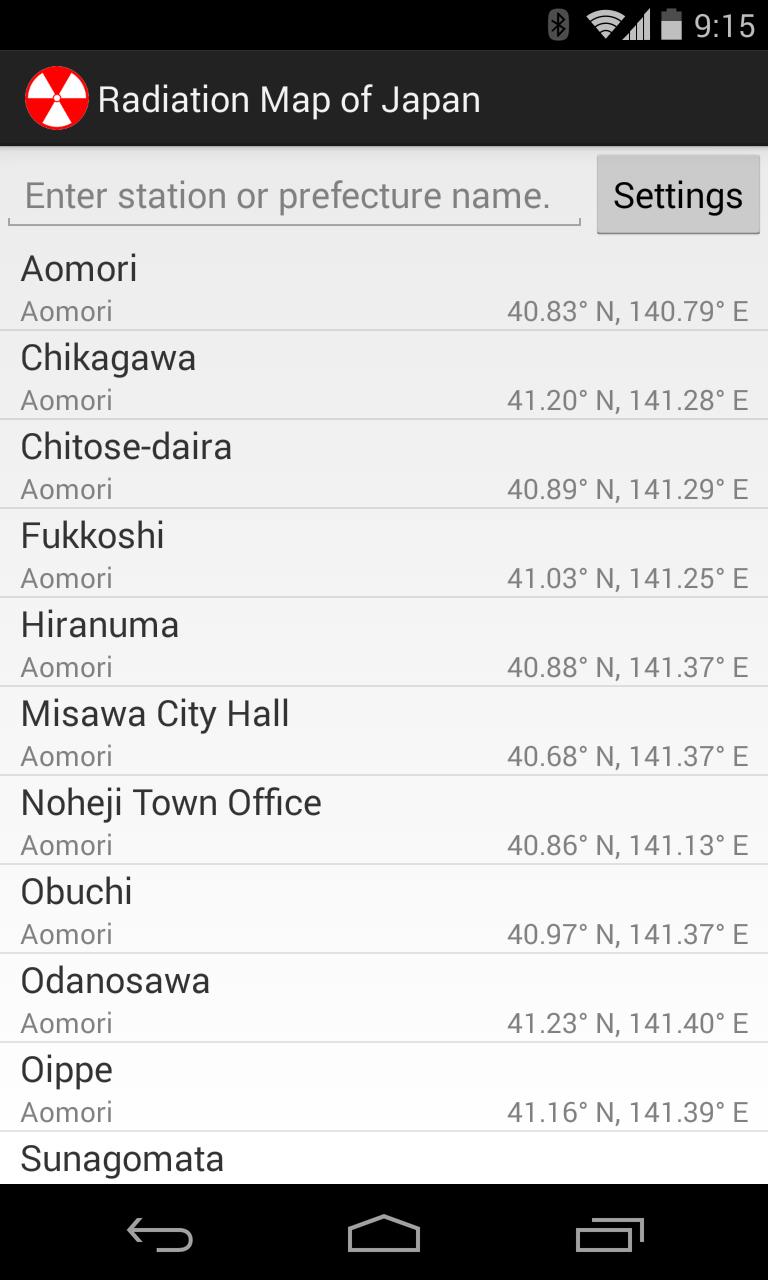The height and width of the screenshot is (1280, 768).
Task: Select the Chitose-daira station
Action: click(x=384, y=463)
